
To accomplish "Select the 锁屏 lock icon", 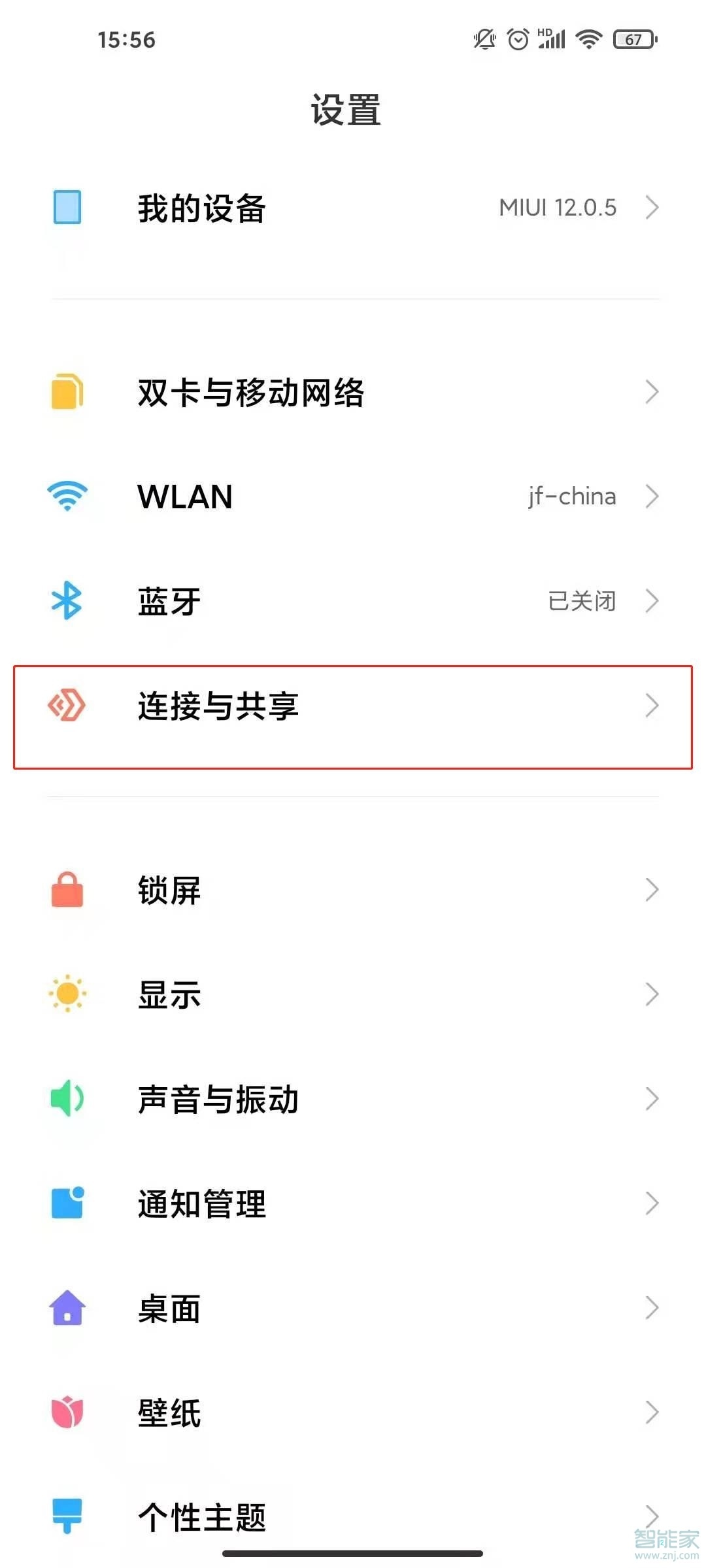I will [x=66, y=890].
